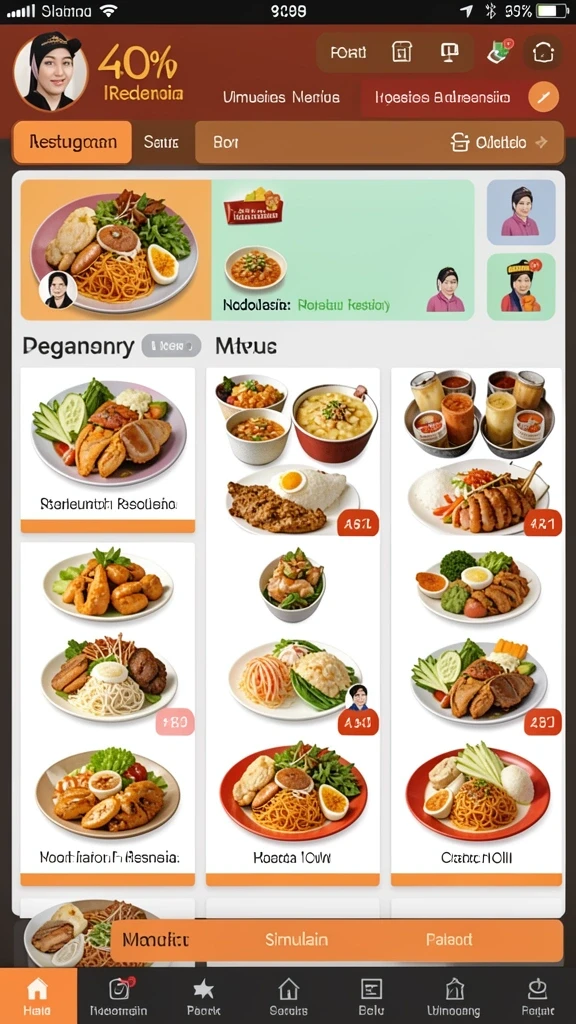Tap the red Hoesies button in header
The width and height of the screenshot is (576, 1024).
click(442, 98)
